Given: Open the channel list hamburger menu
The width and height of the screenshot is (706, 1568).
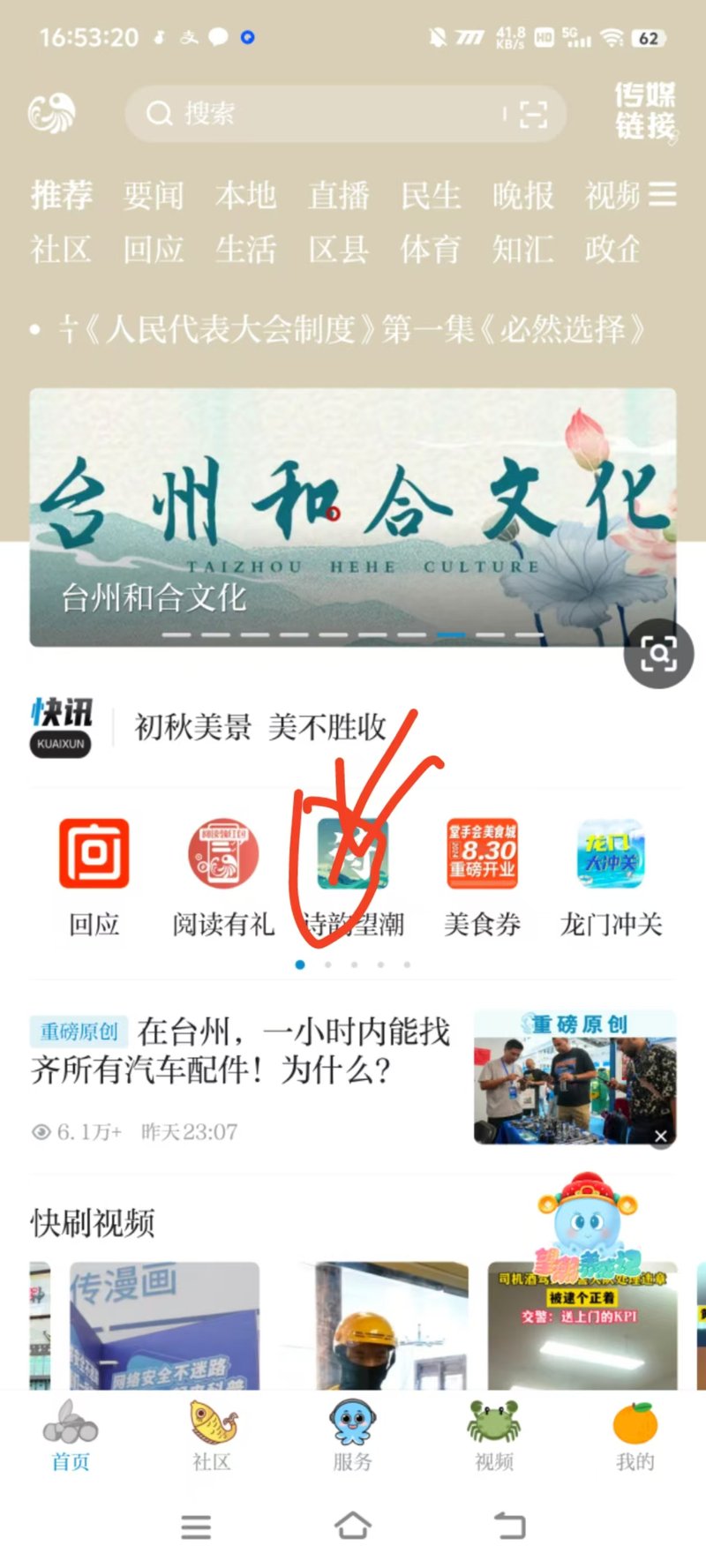Looking at the screenshot, I should tap(662, 194).
